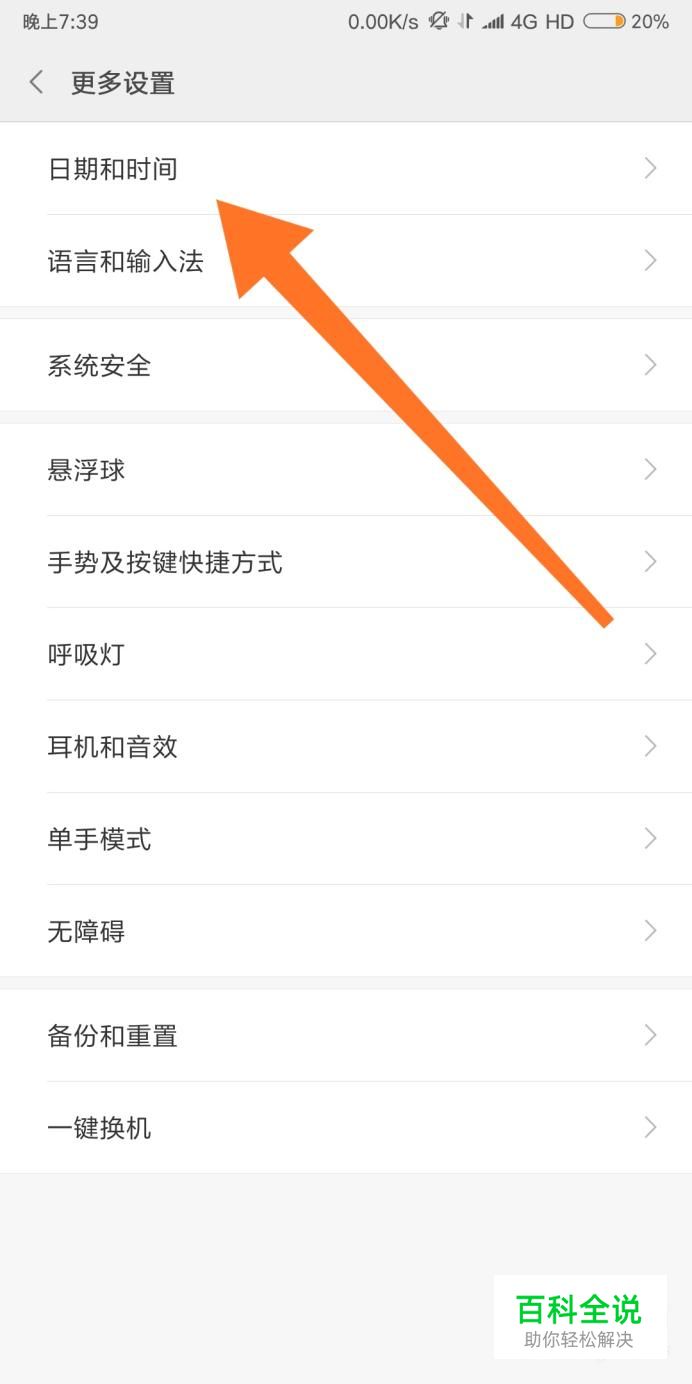Open 耳机和音效 settings
Screen dimensions: 692x1384
pyautogui.click(x=112, y=747)
